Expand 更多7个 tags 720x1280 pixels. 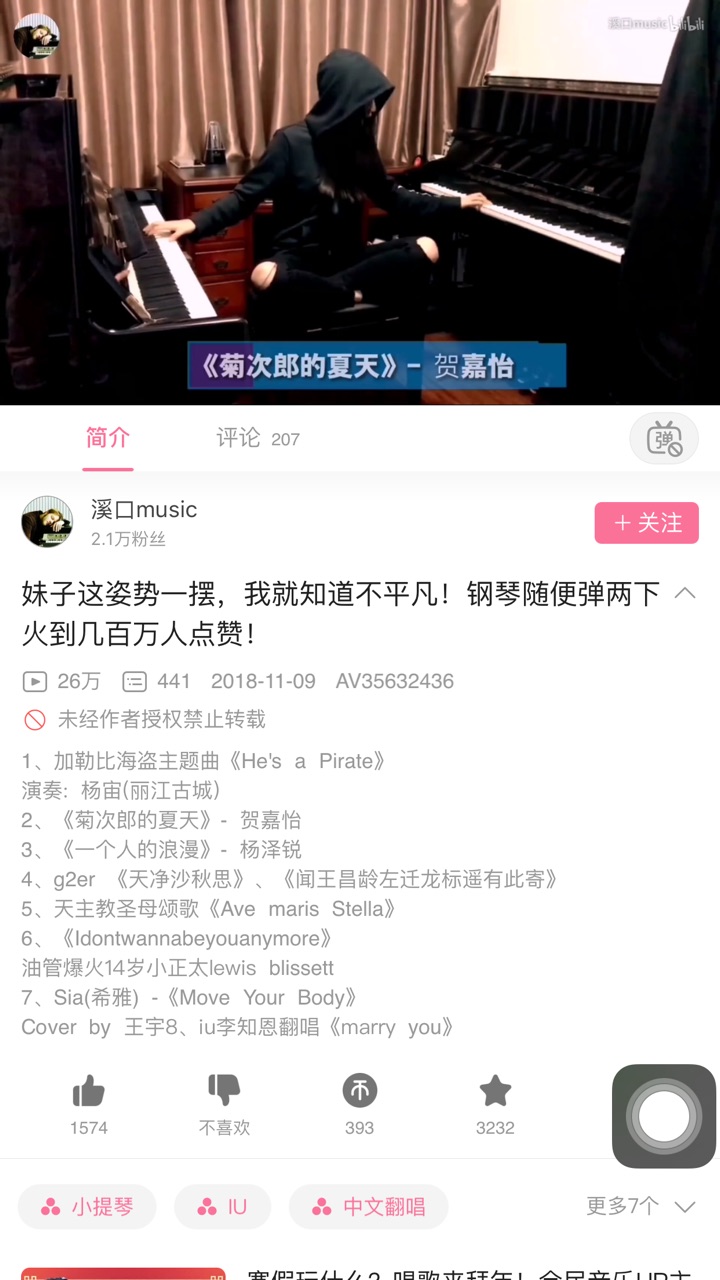[640, 1206]
